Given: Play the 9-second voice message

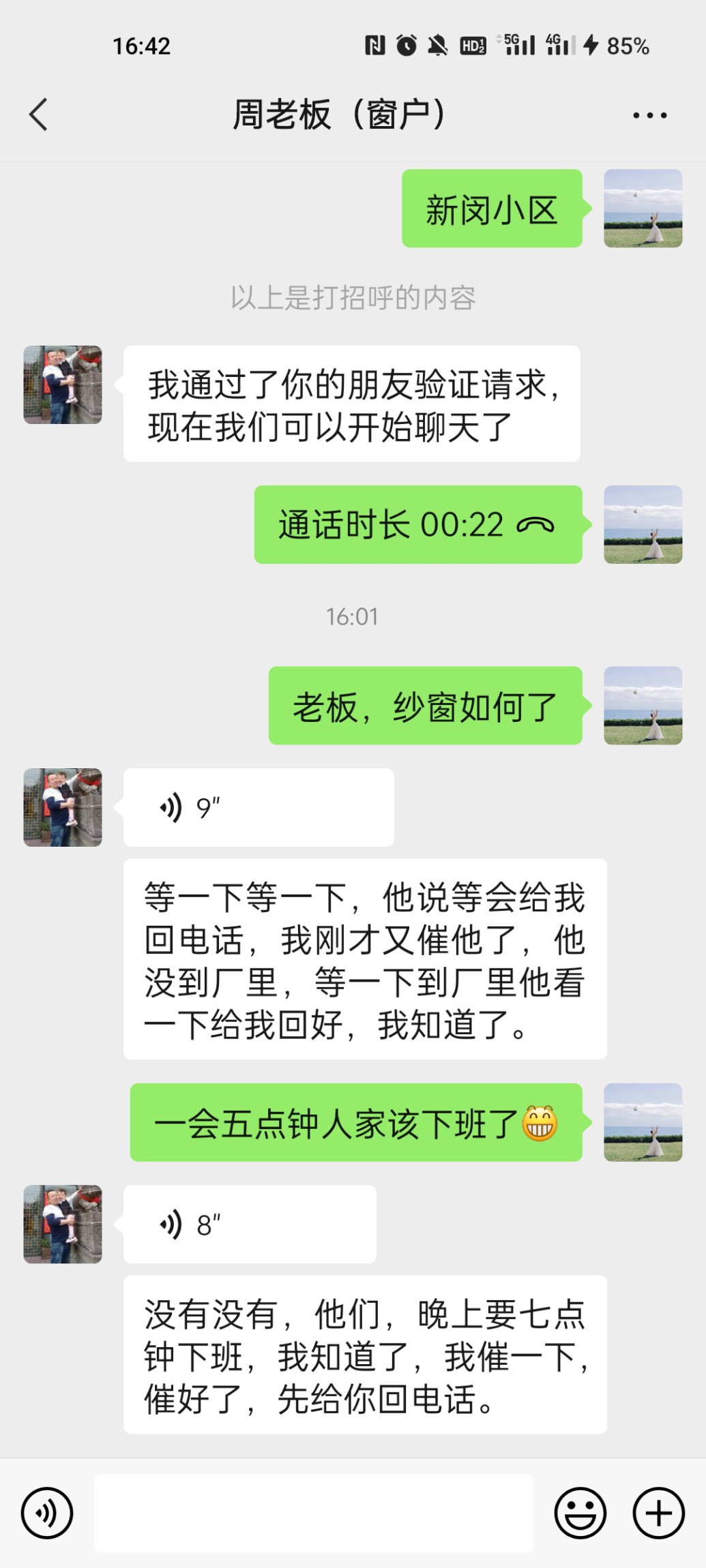Looking at the screenshot, I should (258, 808).
